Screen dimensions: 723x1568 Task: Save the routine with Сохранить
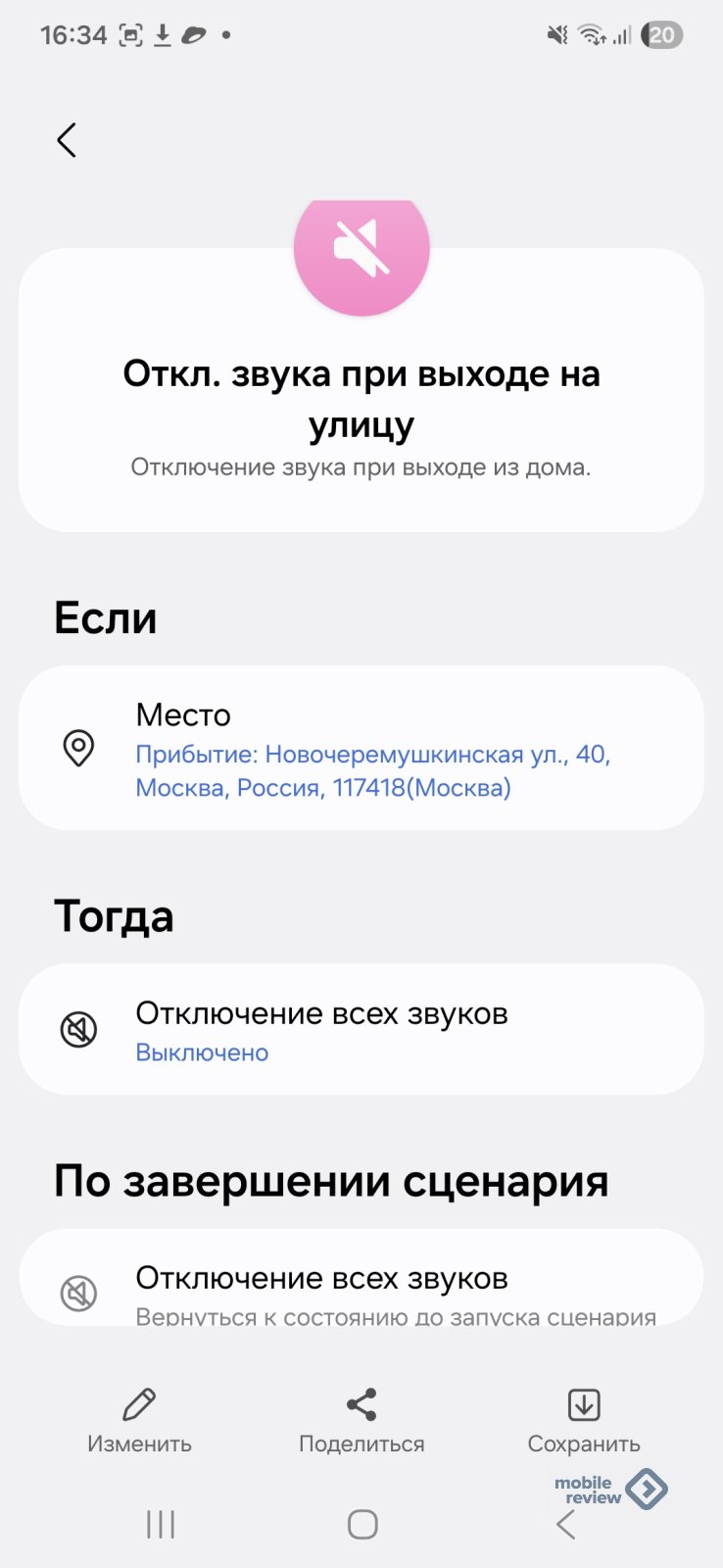pyautogui.click(x=584, y=1420)
